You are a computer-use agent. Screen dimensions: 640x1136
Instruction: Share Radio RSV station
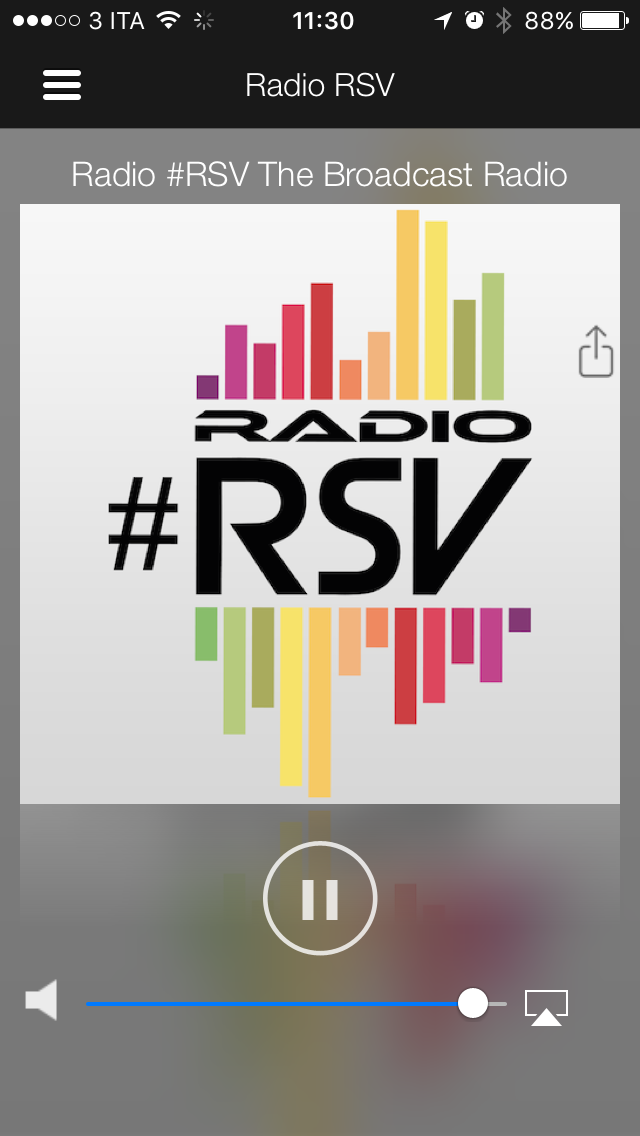click(596, 351)
